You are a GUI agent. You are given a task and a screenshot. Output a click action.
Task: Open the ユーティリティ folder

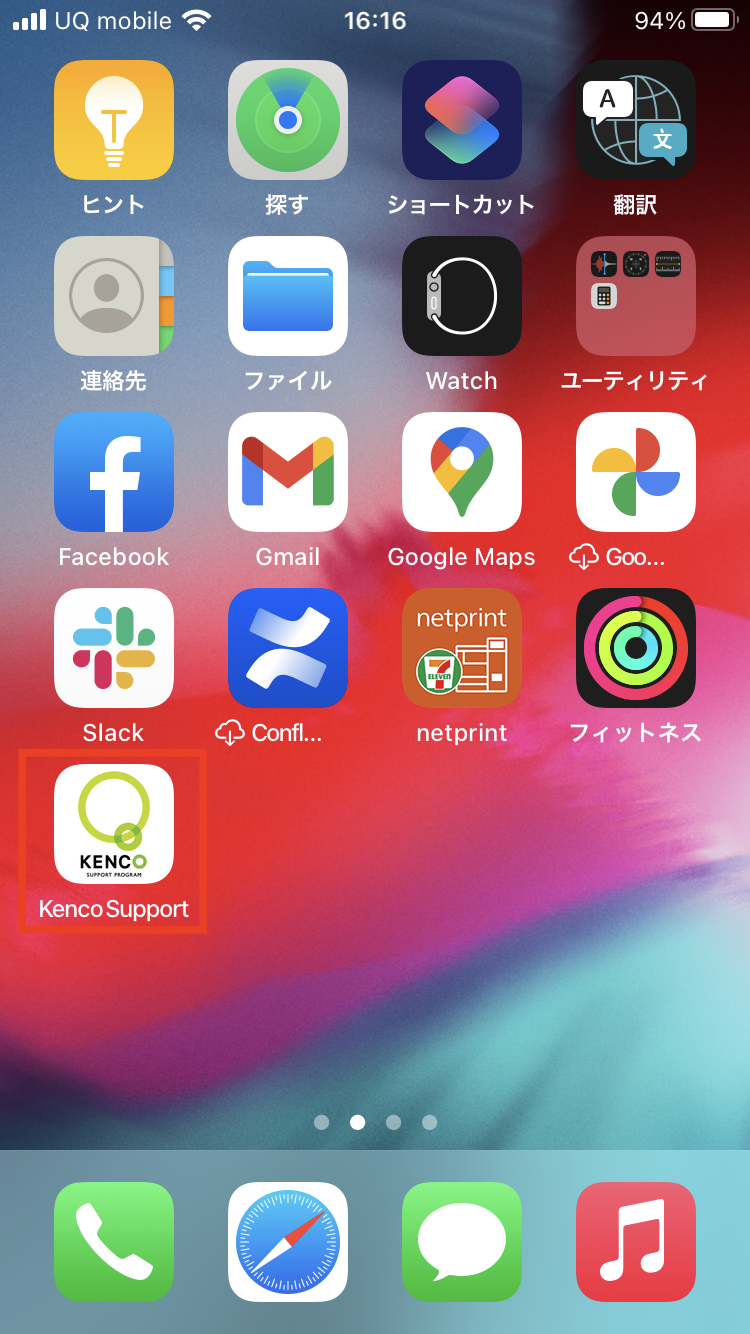pyautogui.click(x=636, y=296)
